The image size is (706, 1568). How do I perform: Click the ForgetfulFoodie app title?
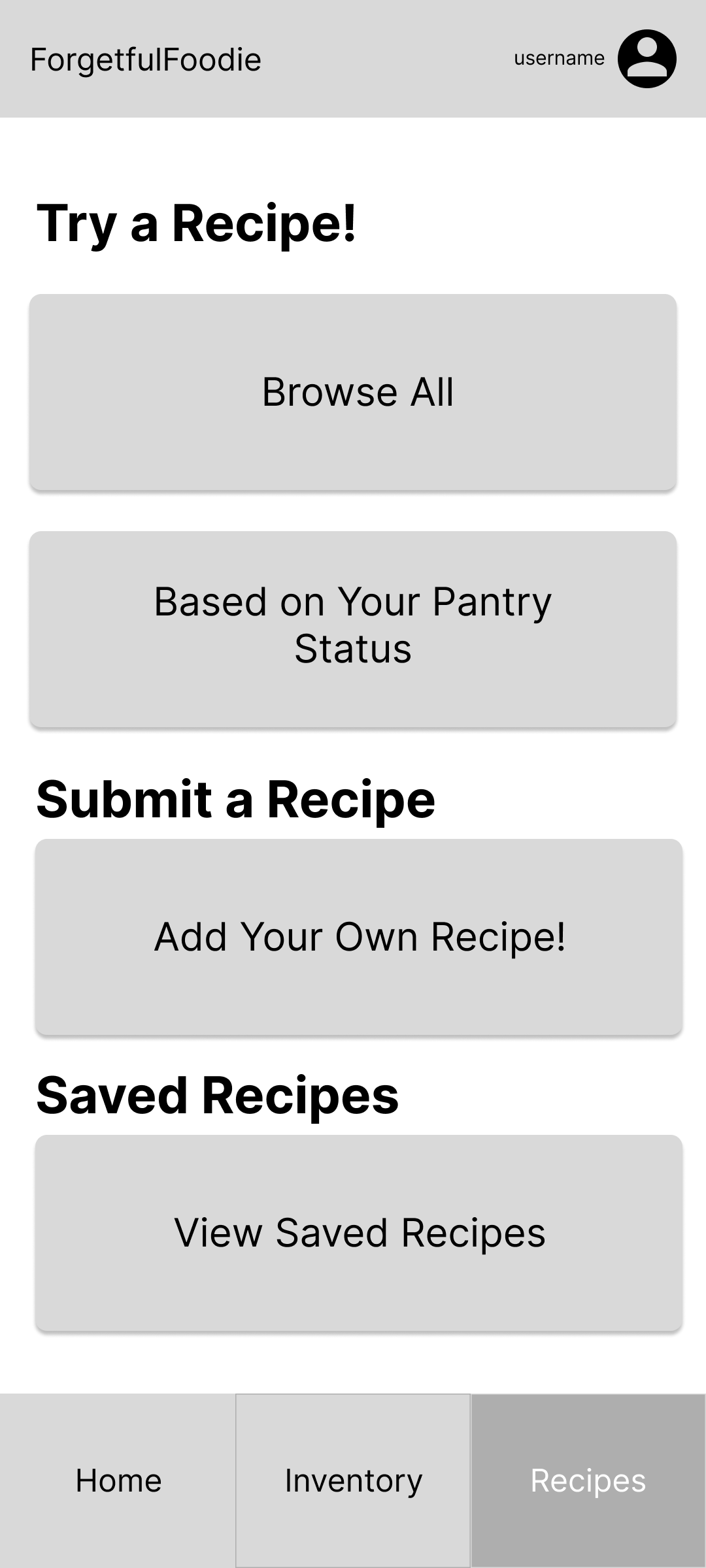click(145, 59)
